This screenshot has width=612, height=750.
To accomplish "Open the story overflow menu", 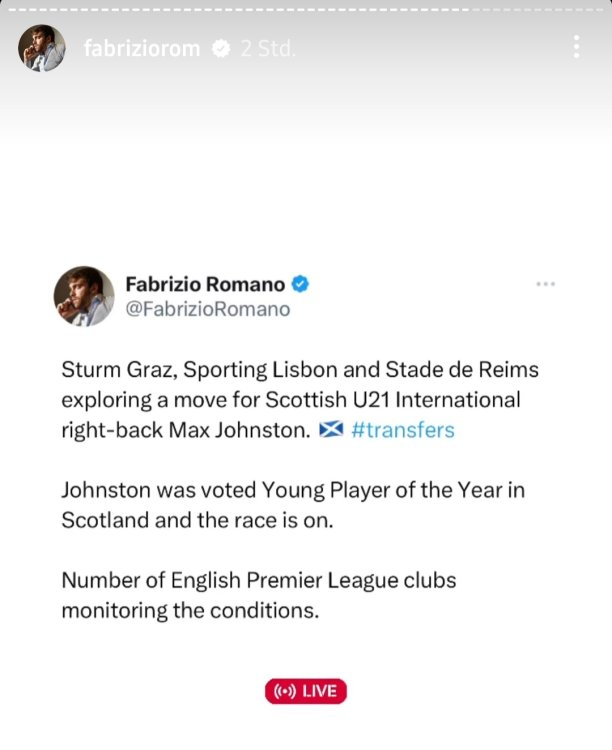I will click(577, 47).
